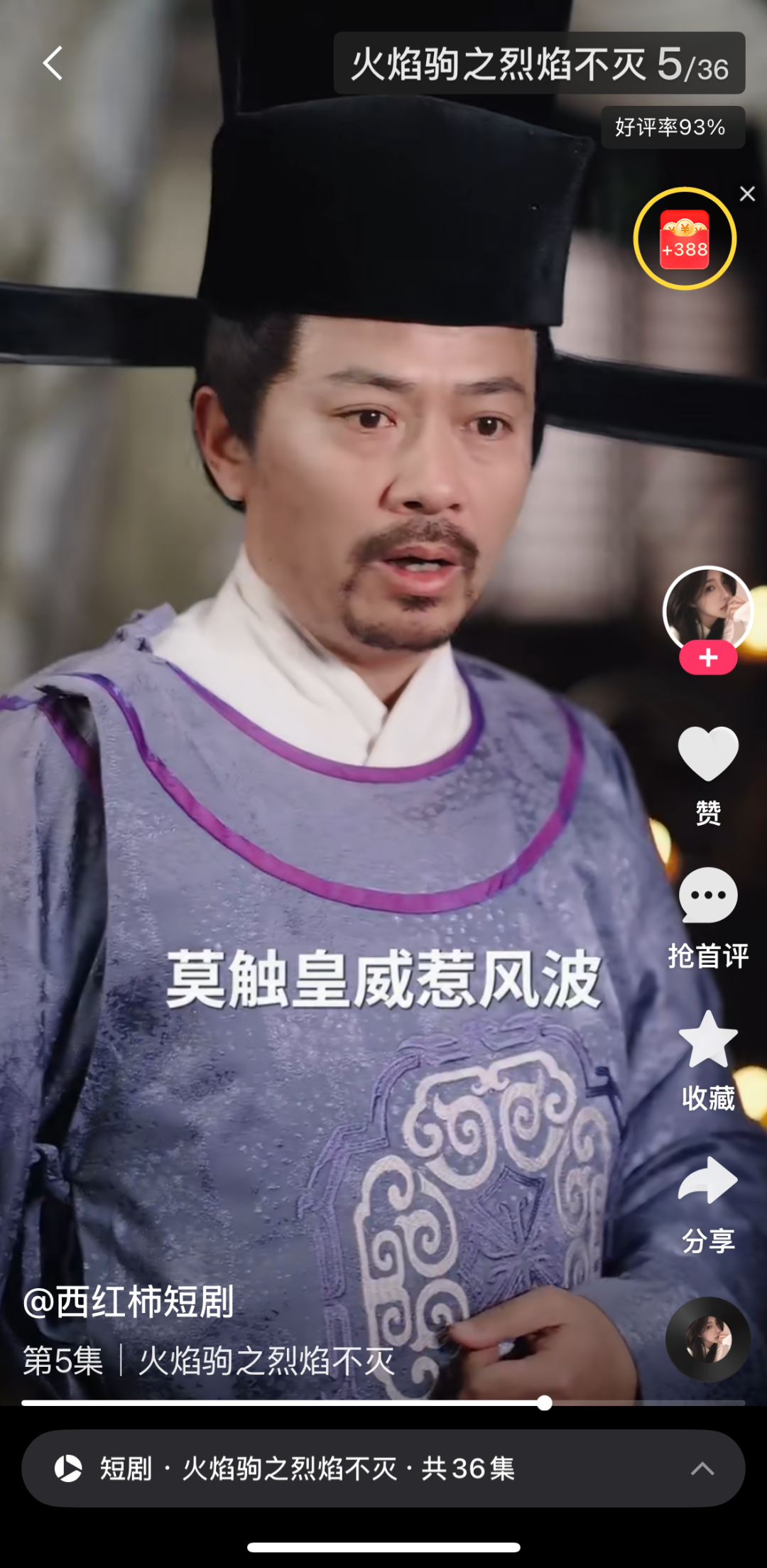This screenshot has height=1568, width=767.
Task: Open comments to post the first comment
Action: click(708, 897)
